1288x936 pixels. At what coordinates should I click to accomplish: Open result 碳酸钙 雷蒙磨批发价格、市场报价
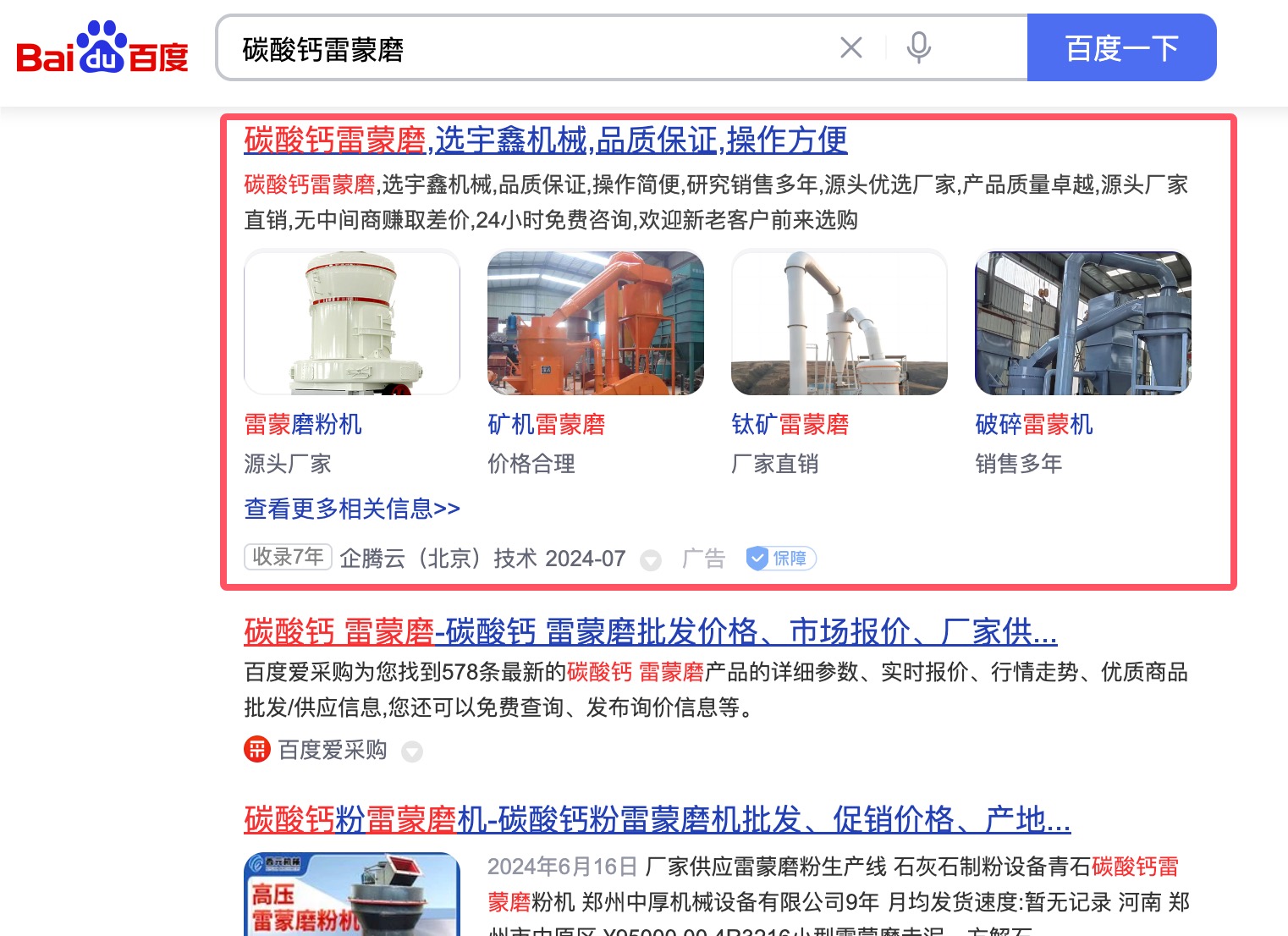[x=650, y=632]
